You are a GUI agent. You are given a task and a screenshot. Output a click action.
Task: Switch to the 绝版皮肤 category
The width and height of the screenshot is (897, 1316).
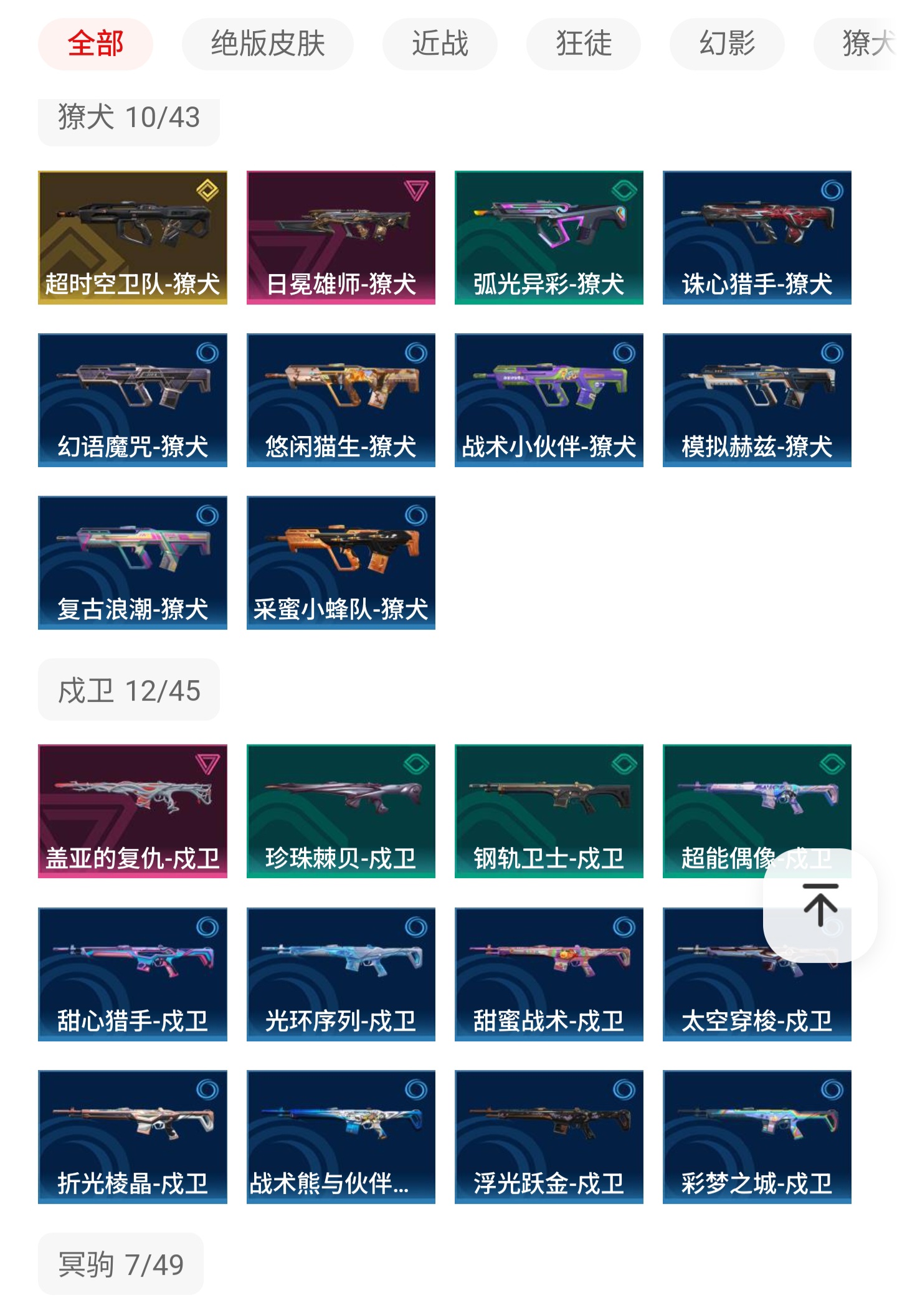[x=267, y=44]
